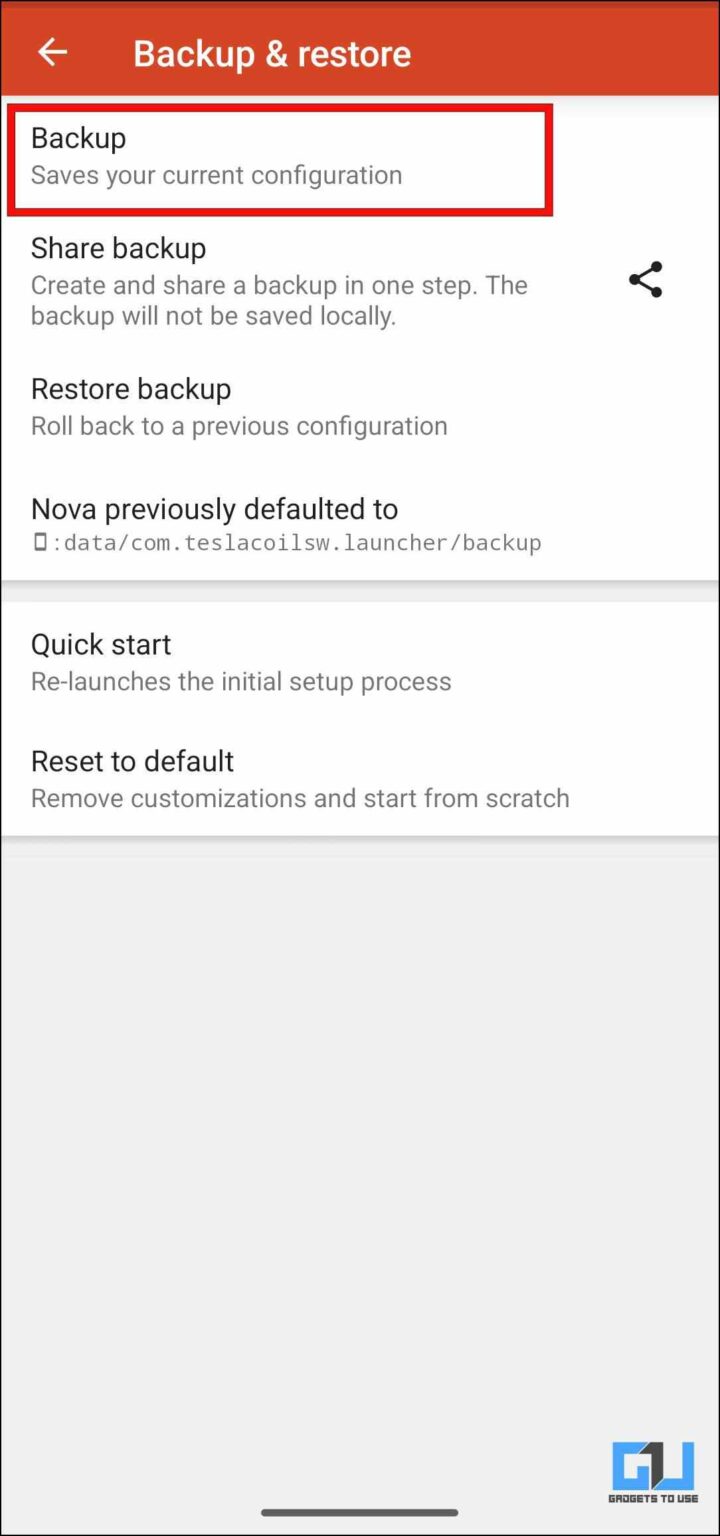Tap the share icon beside Share backup
The width and height of the screenshot is (720, 1536).
pyautogui.click(x=646, y=280)
